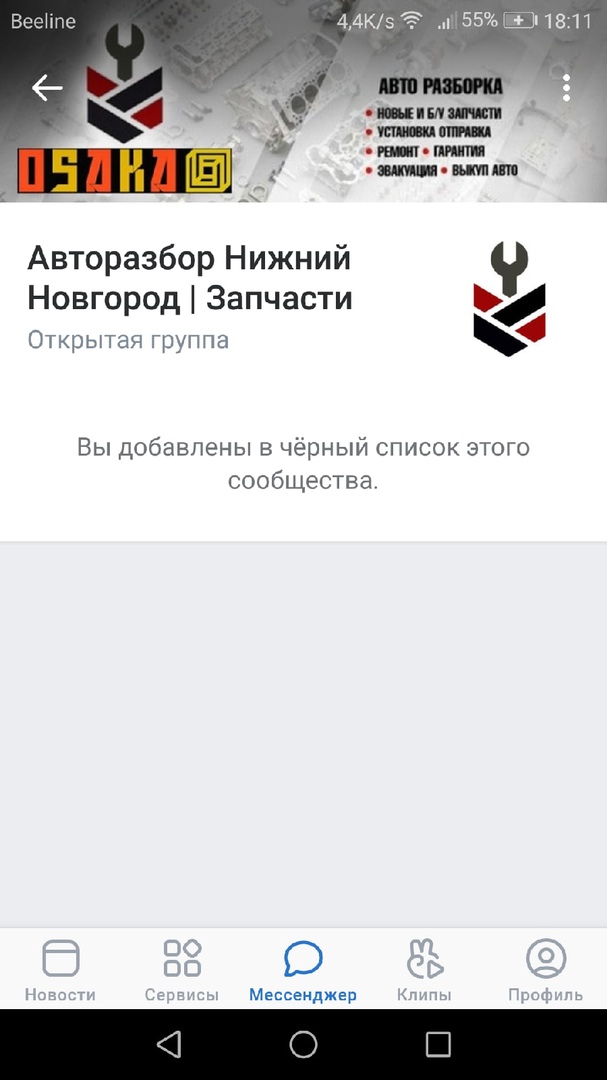Open the three-dot overflow menu
Image resolution: width=607 pixels, height=1080 pixels.
pos(566,88)
